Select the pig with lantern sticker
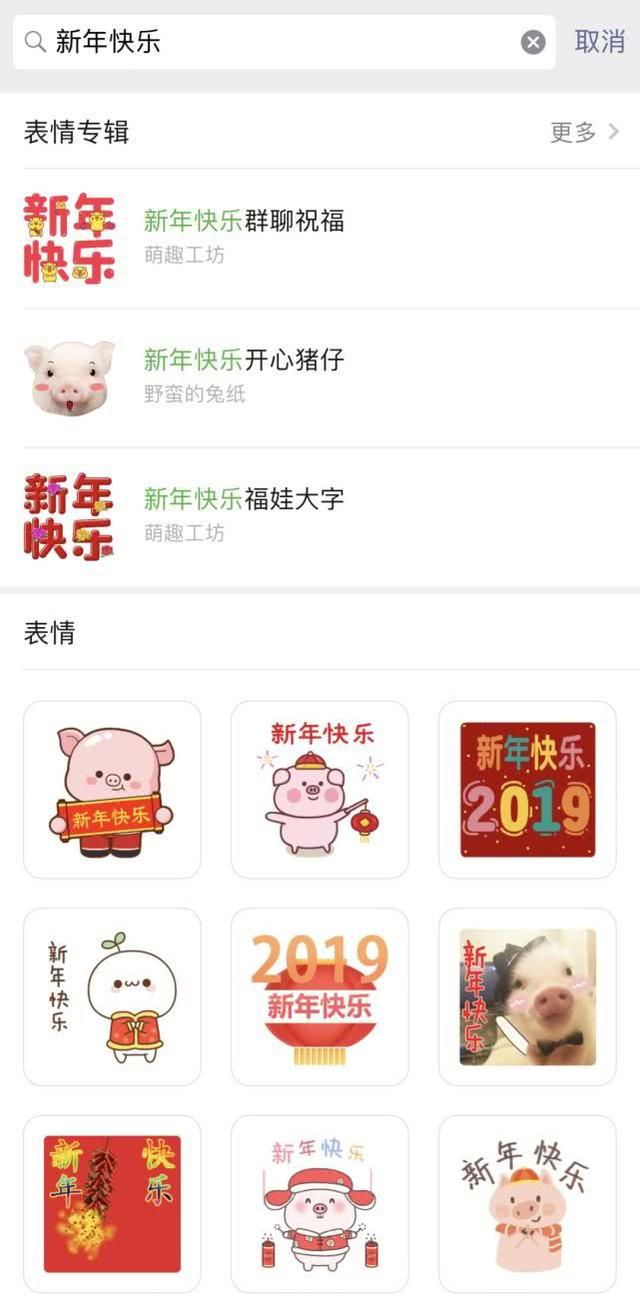This screenshot has width=640, height=1301. [320, 790]
